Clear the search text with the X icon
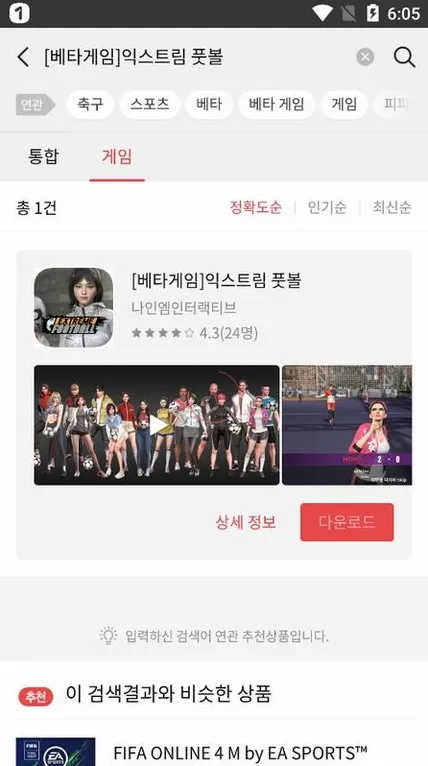 coord(365,57)
